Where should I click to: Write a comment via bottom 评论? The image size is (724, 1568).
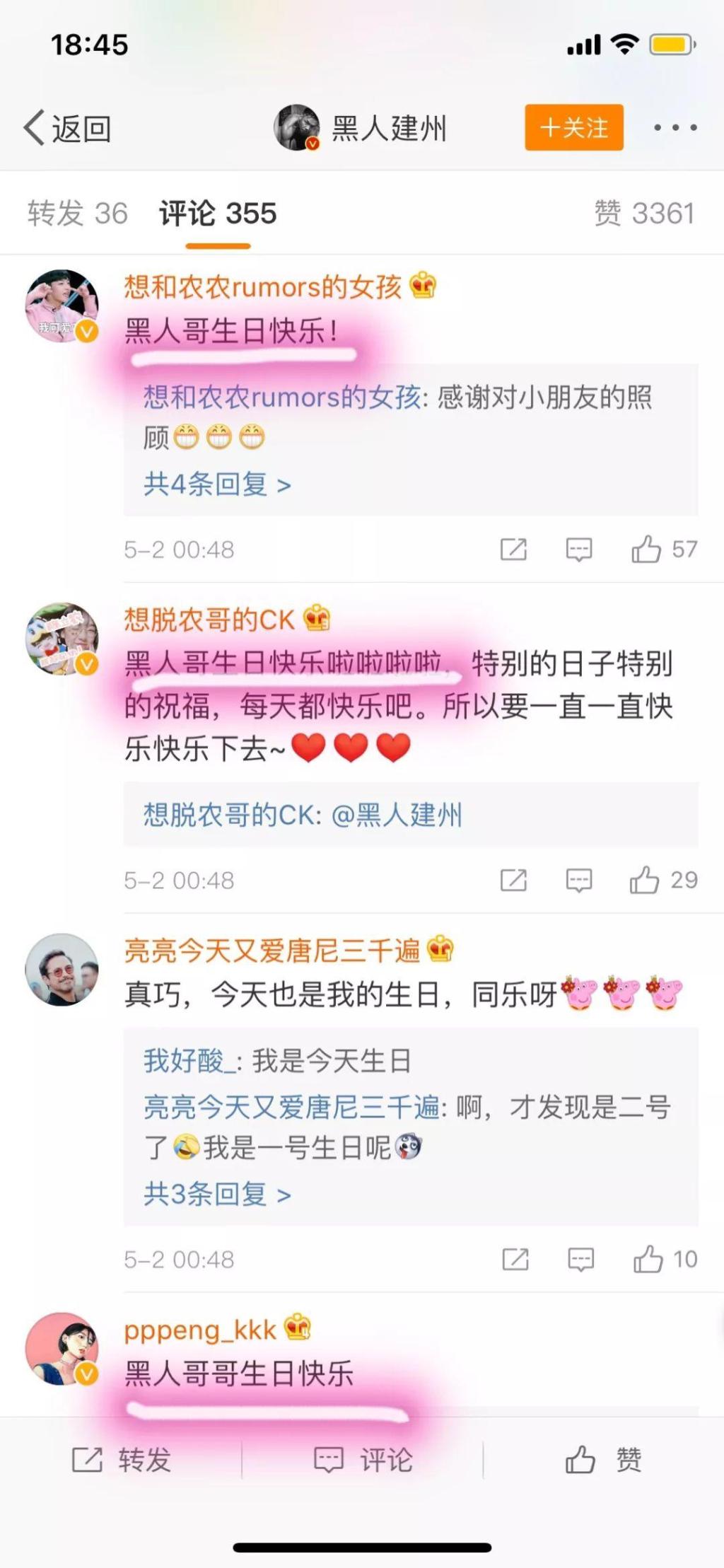pos(363,1459)
